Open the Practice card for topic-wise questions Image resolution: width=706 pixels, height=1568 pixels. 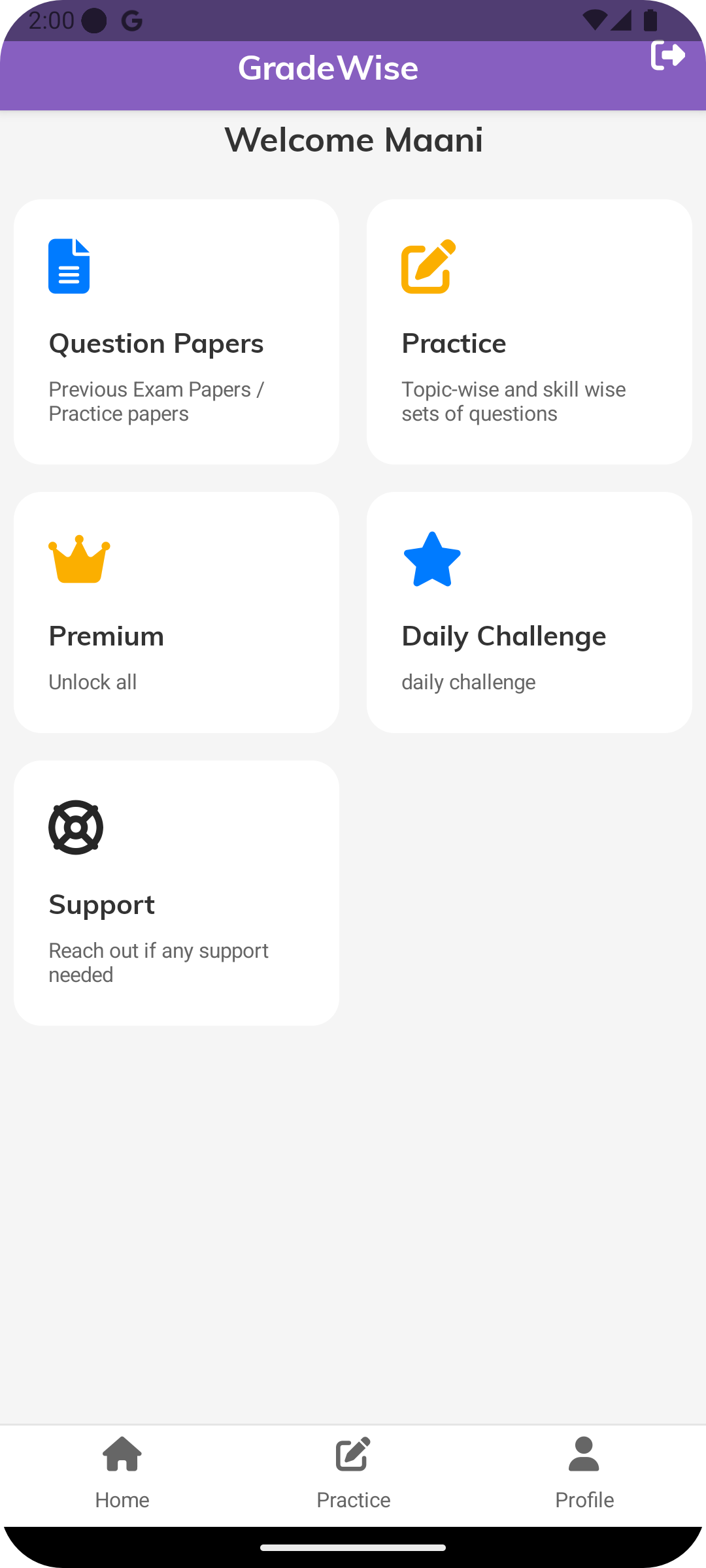coord(529,330)
